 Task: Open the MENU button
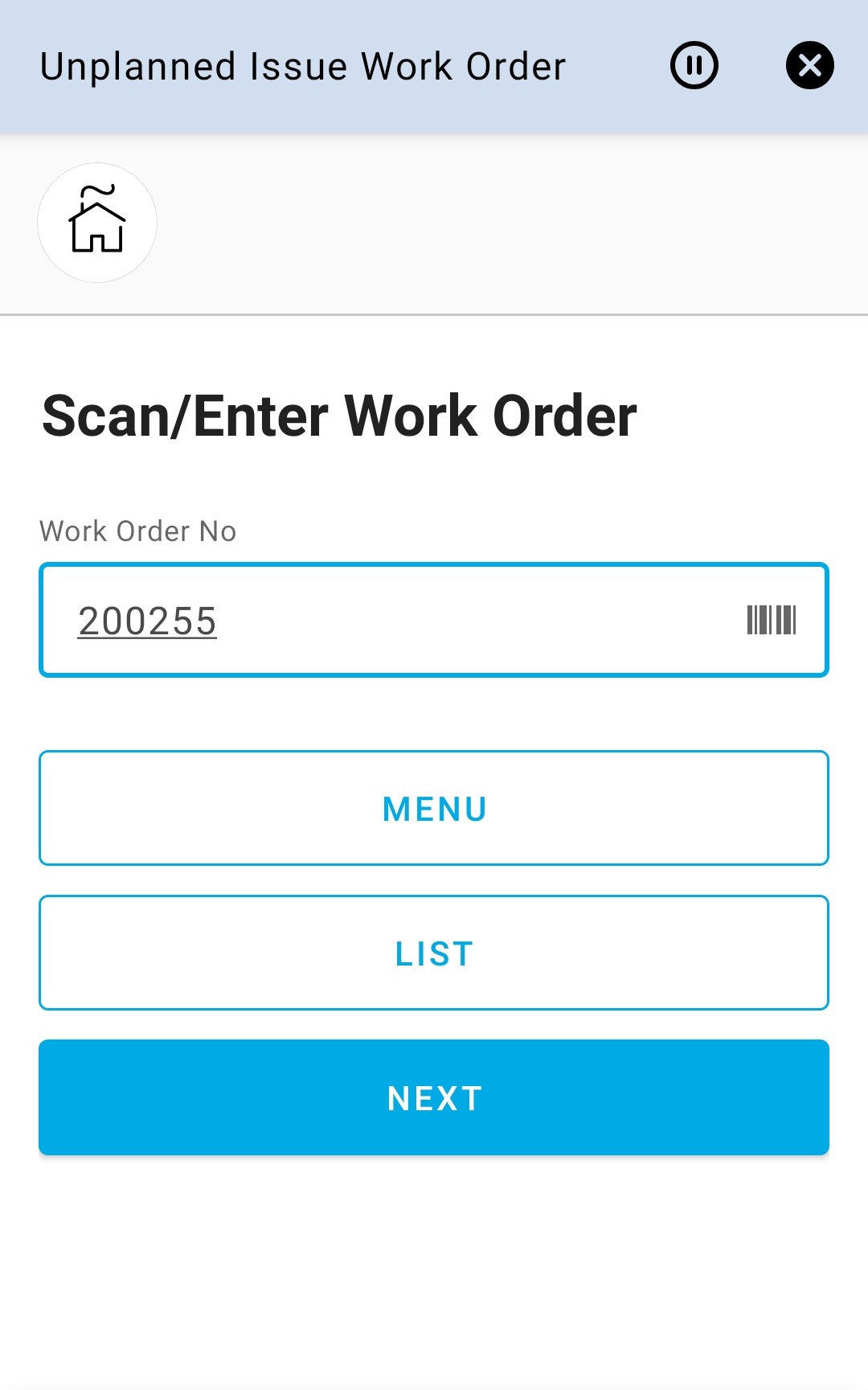[x=434, y=808]
